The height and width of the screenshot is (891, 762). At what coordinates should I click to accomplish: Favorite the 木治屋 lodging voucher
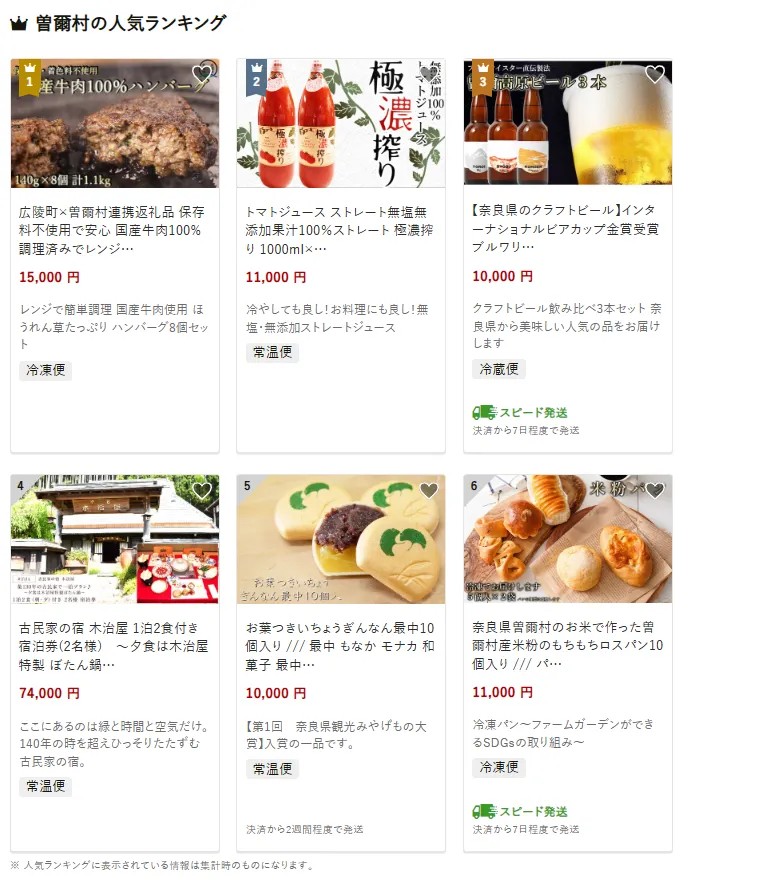[202, 490]
